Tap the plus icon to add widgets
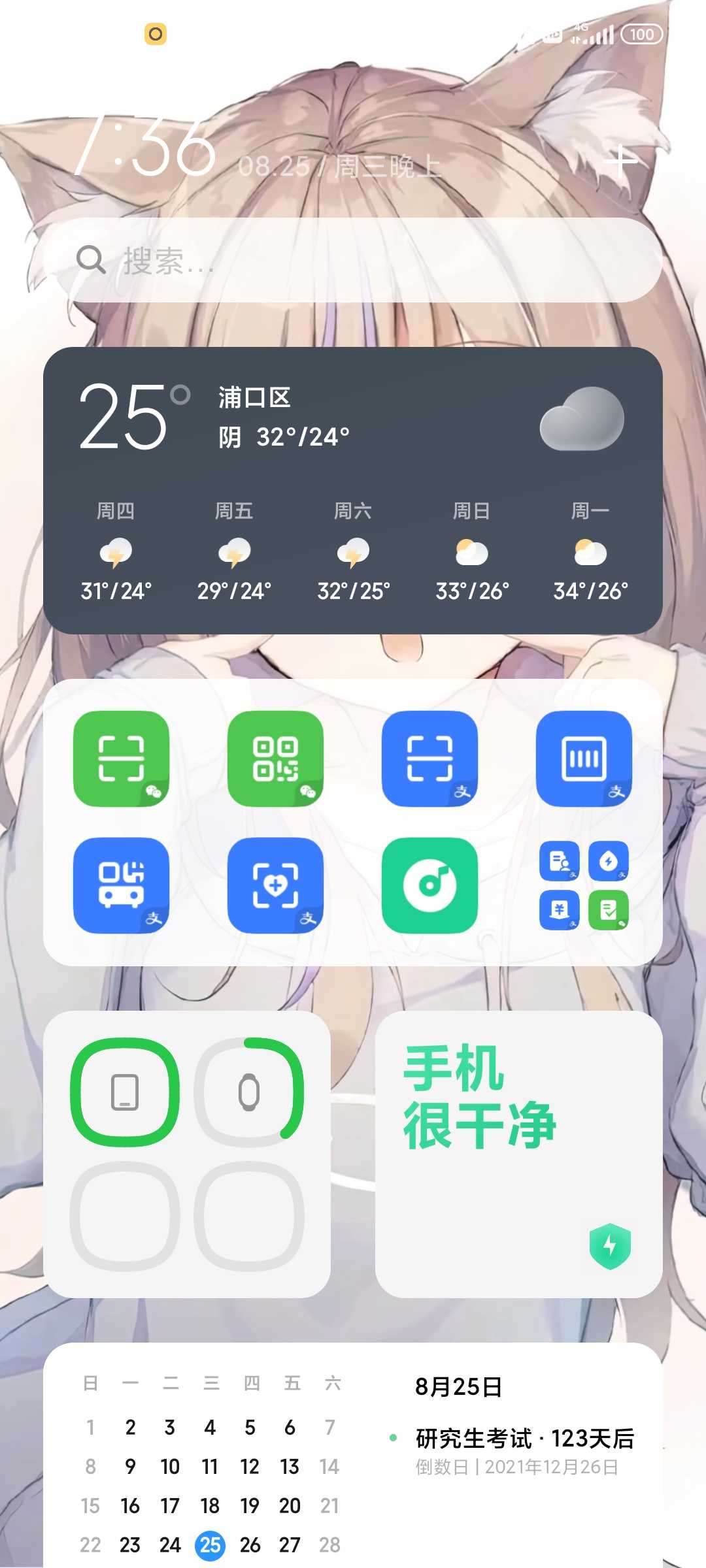 [620, 161]
